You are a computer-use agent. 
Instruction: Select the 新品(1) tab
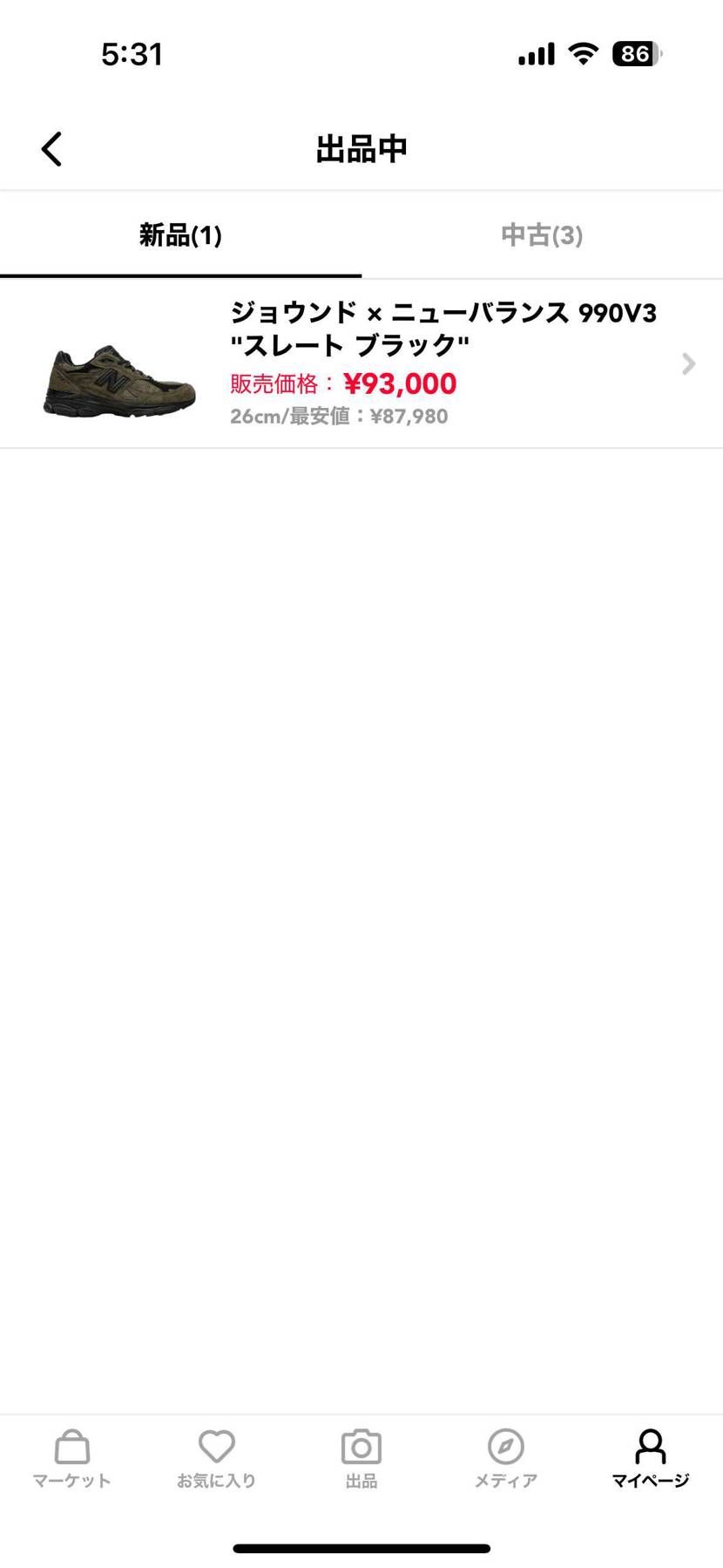pyautogui.click(x=180, y=235)
